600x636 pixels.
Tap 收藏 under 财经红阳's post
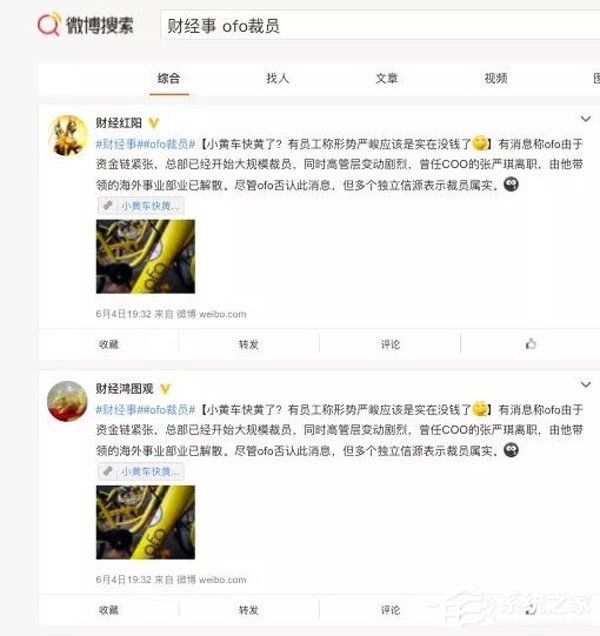point(109,344)
